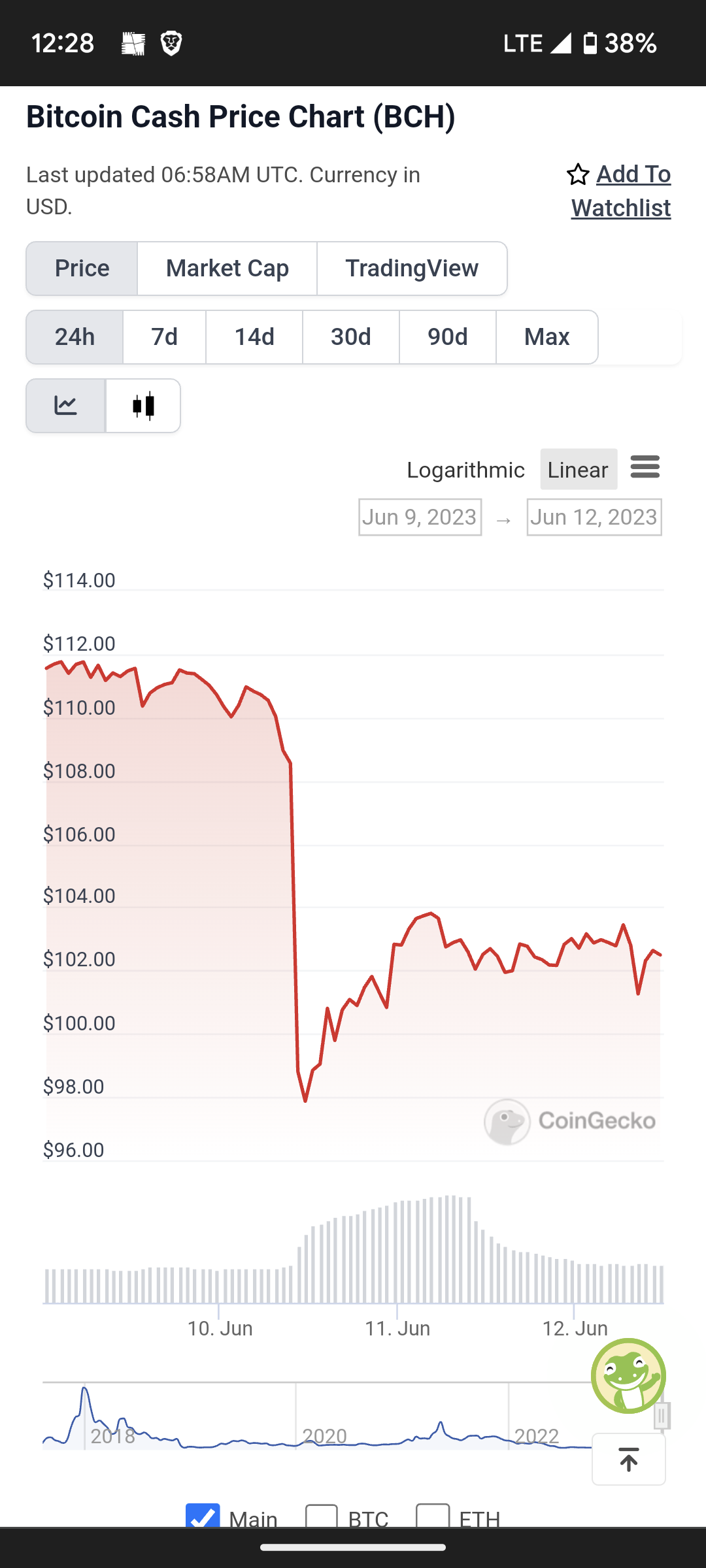
Task: Show the 7d price range
Action: (164, 337)
